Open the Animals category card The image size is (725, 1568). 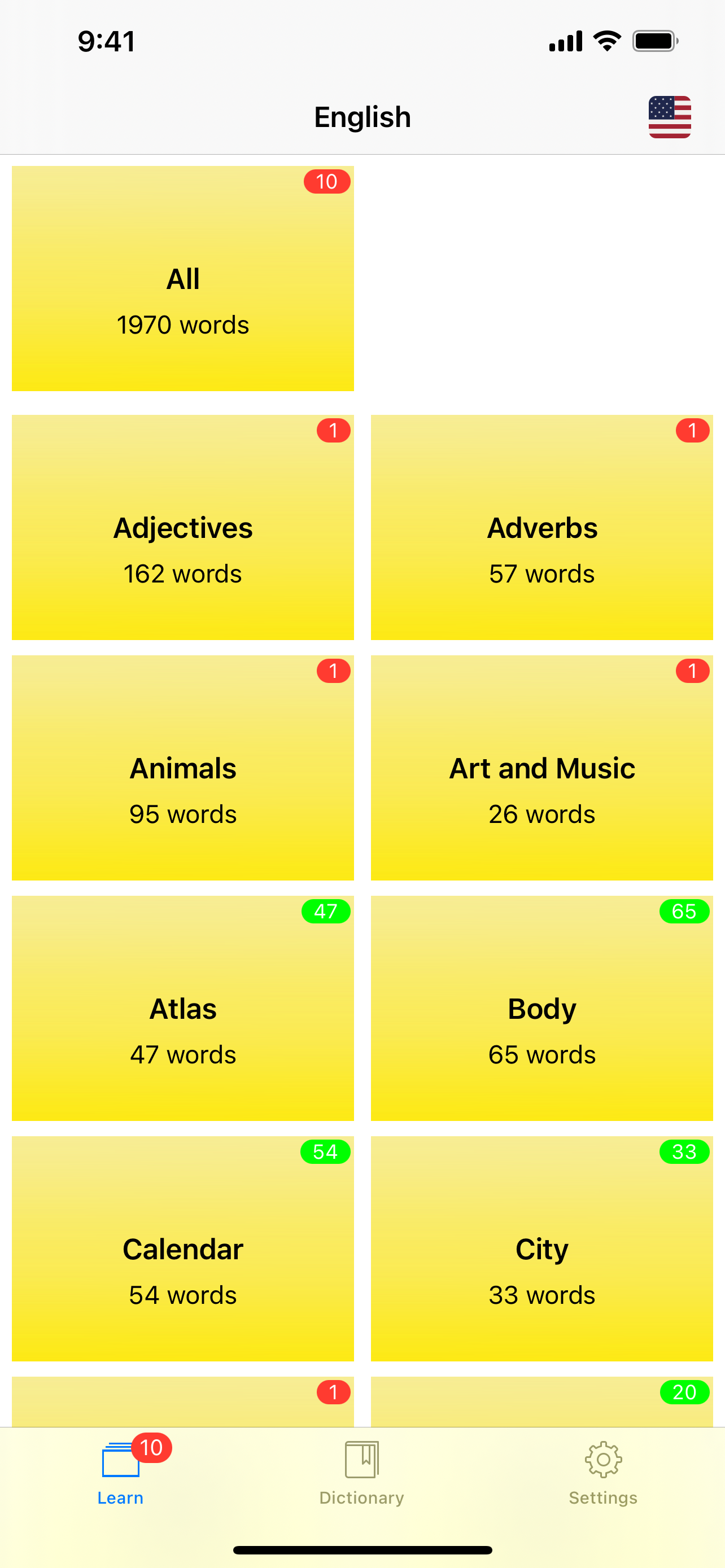coord(182,768)
